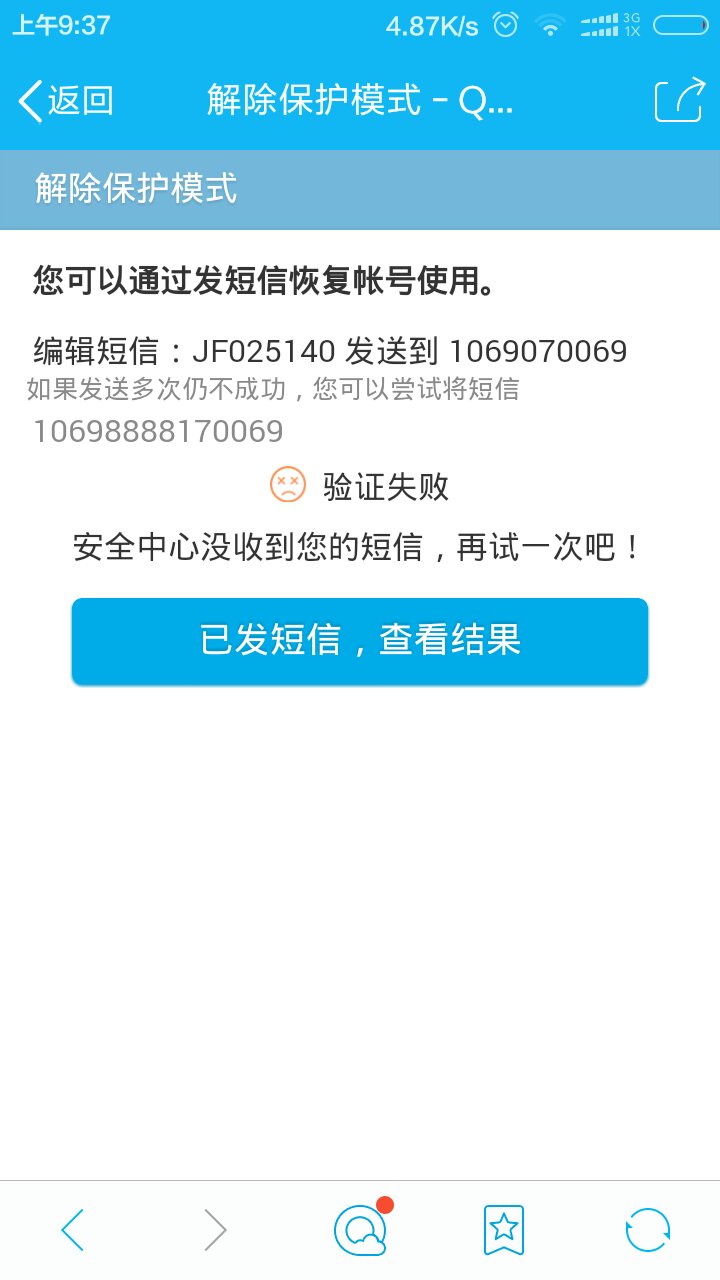Image resolution: width=720 pixels, height=1280 pixels.
Task: Tap 已发短信，查看结果 button
Action: pos(360,641)
